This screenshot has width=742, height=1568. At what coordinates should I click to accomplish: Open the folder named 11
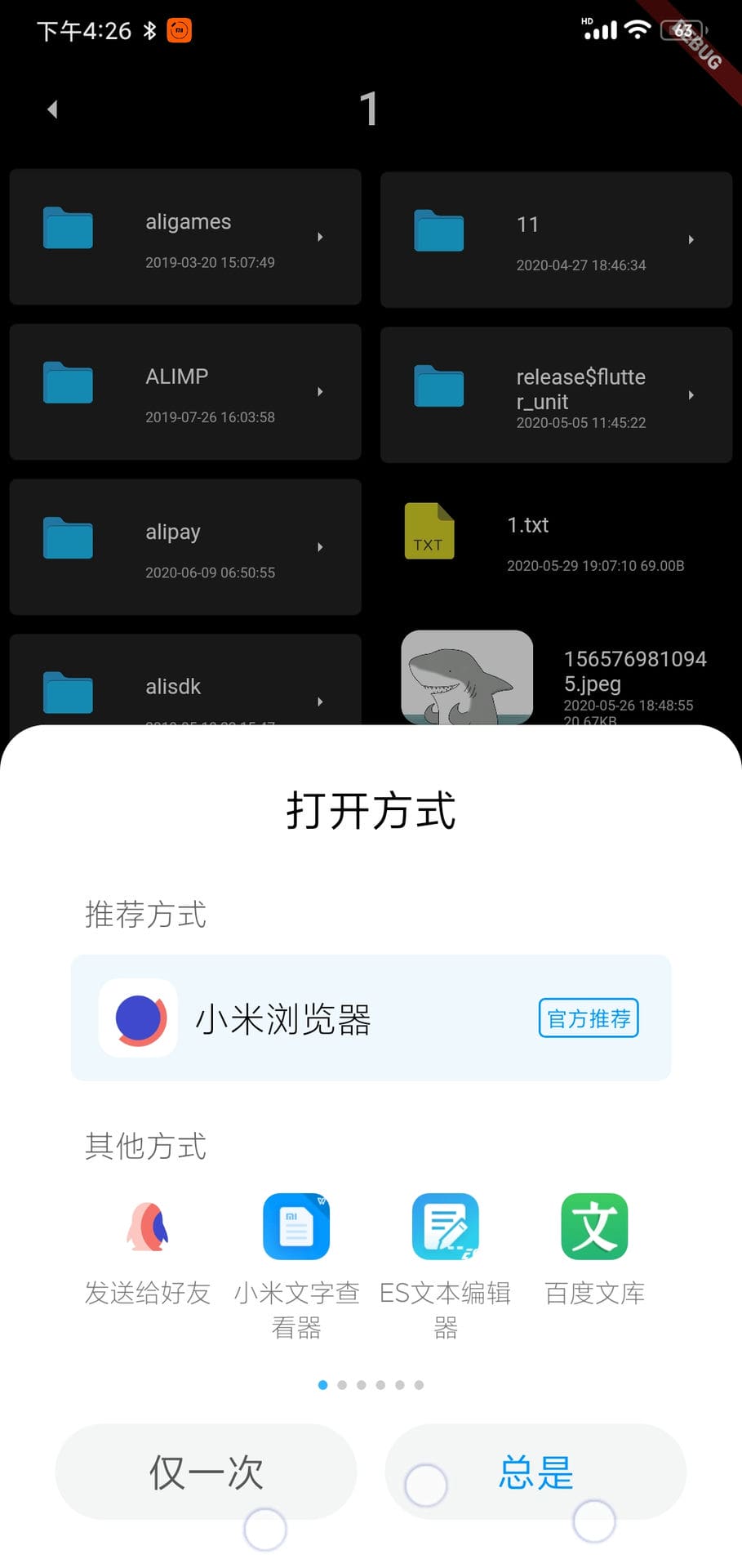556,239
